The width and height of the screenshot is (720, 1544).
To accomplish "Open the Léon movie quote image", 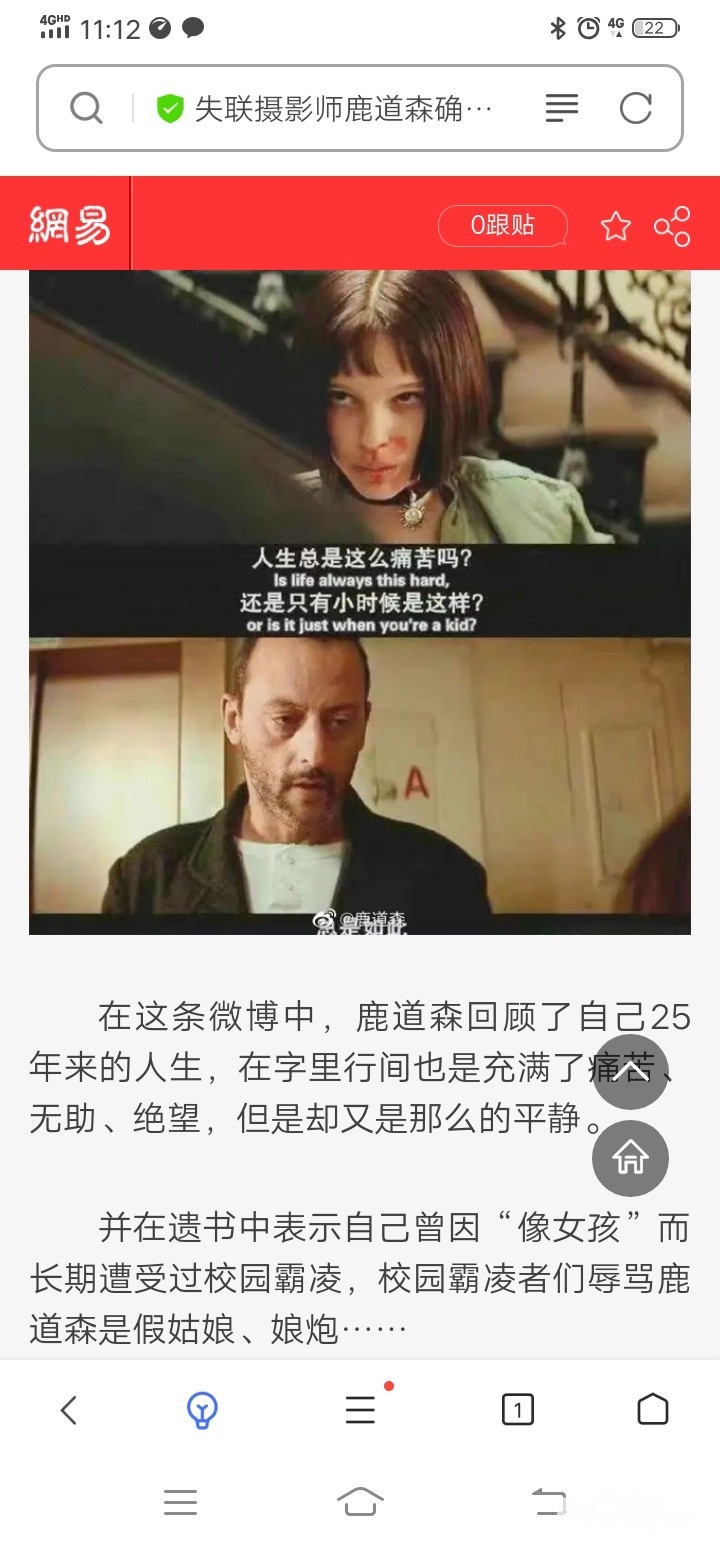I will [360, 600].
